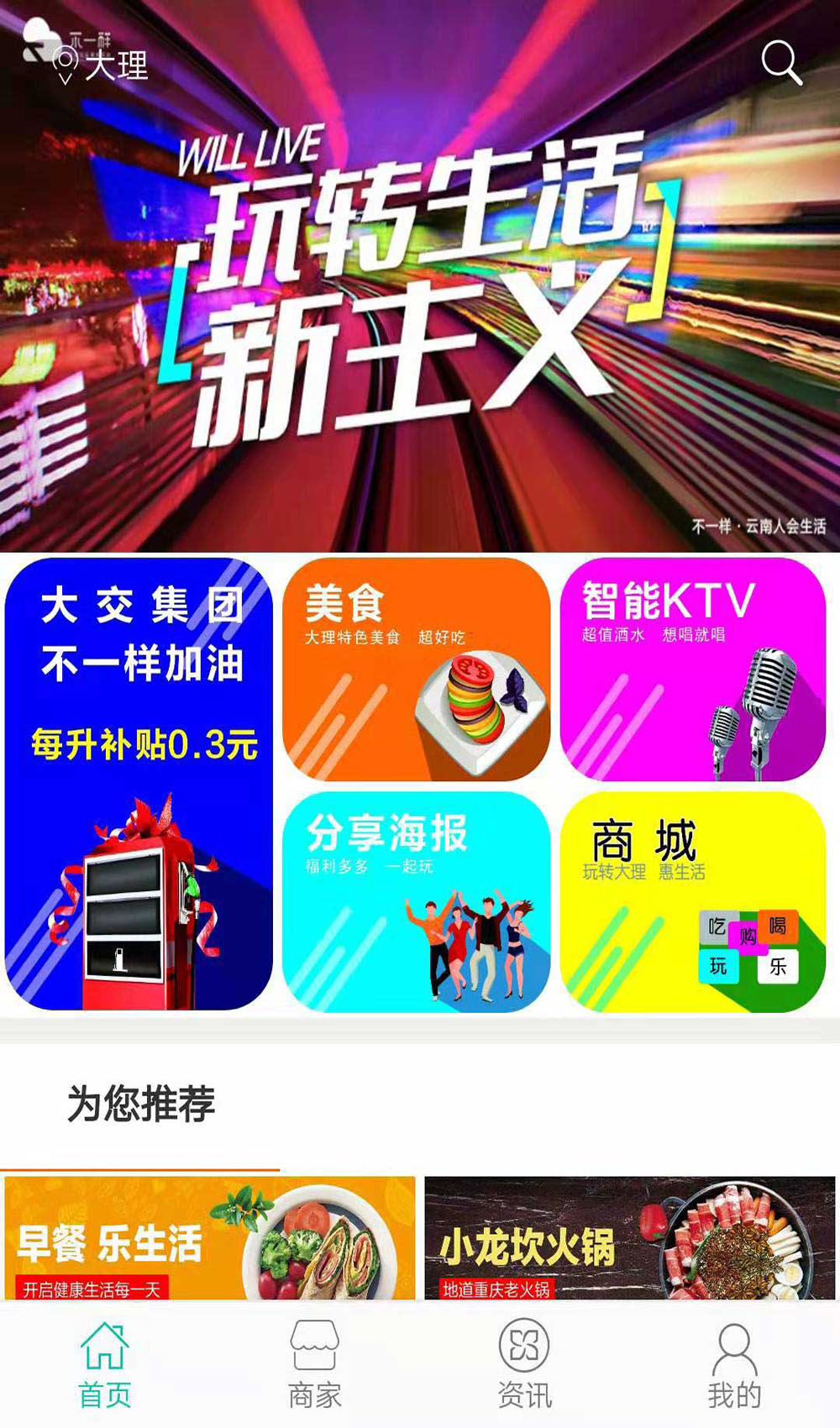Open the 美食 category tile

coord(416,669)
